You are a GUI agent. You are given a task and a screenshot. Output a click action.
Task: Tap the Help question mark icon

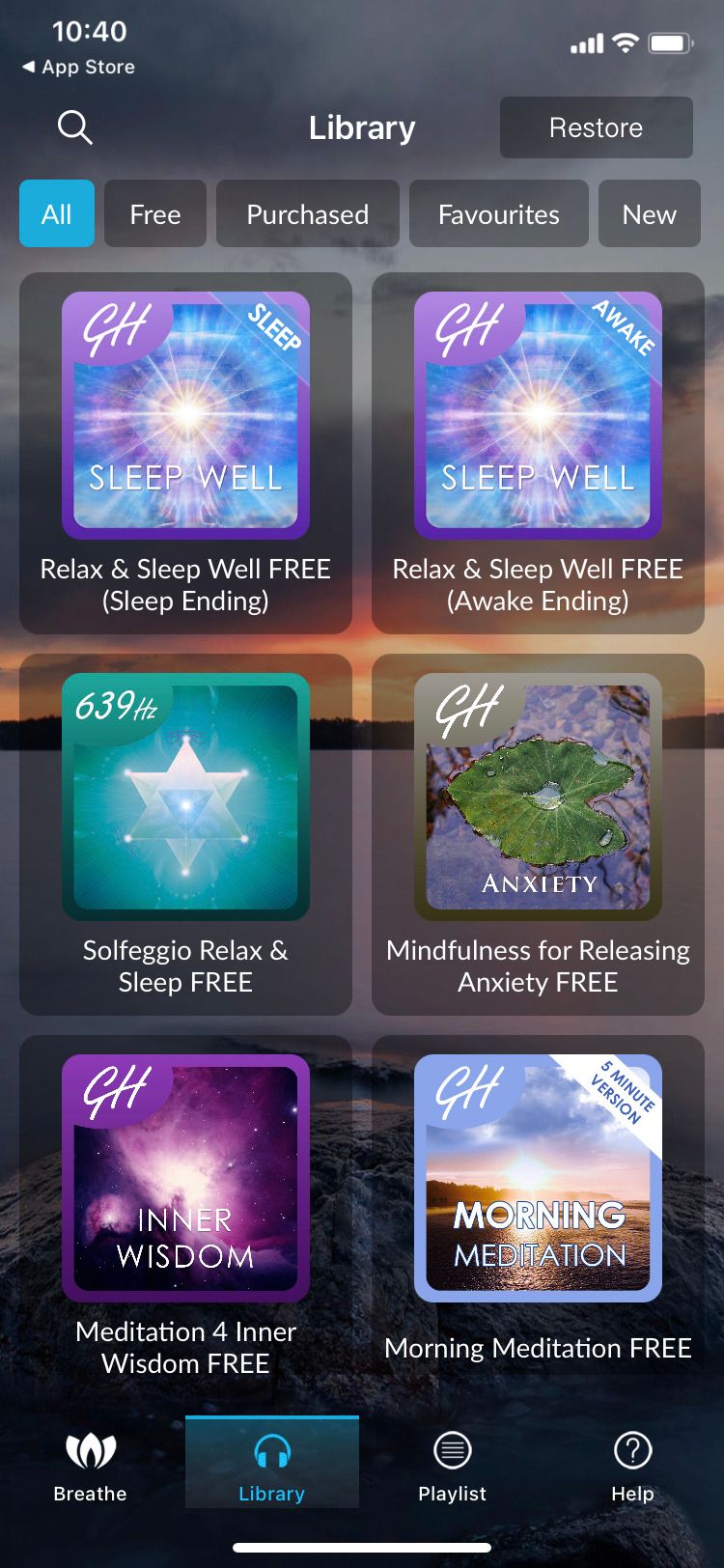click(x=632, y=1448)
